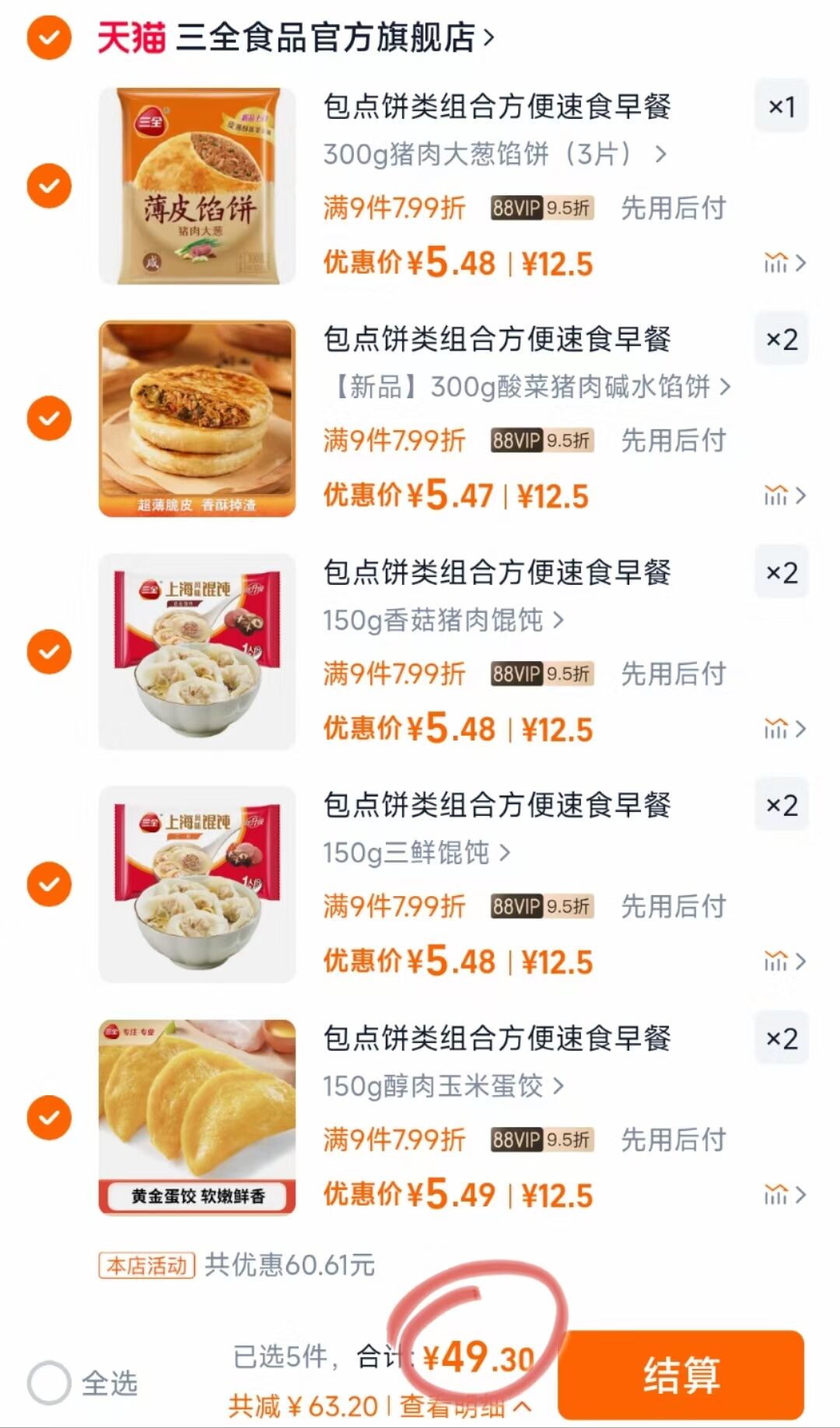Deselect the 300g猪肉大葱馅饼 item
The width and height of the screenshot is (840, 1428).
[x=49, y=186]
